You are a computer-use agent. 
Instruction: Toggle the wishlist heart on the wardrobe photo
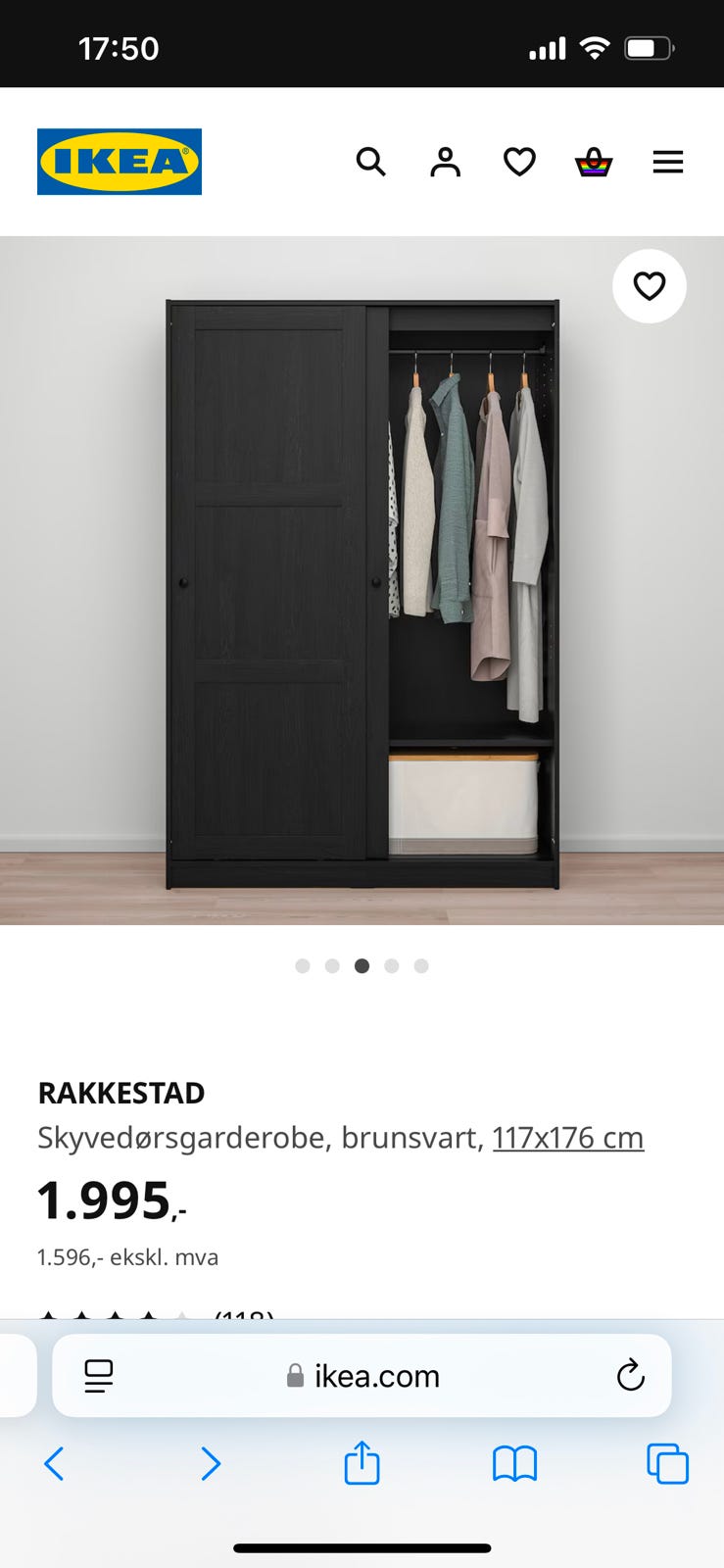[650, 286]
